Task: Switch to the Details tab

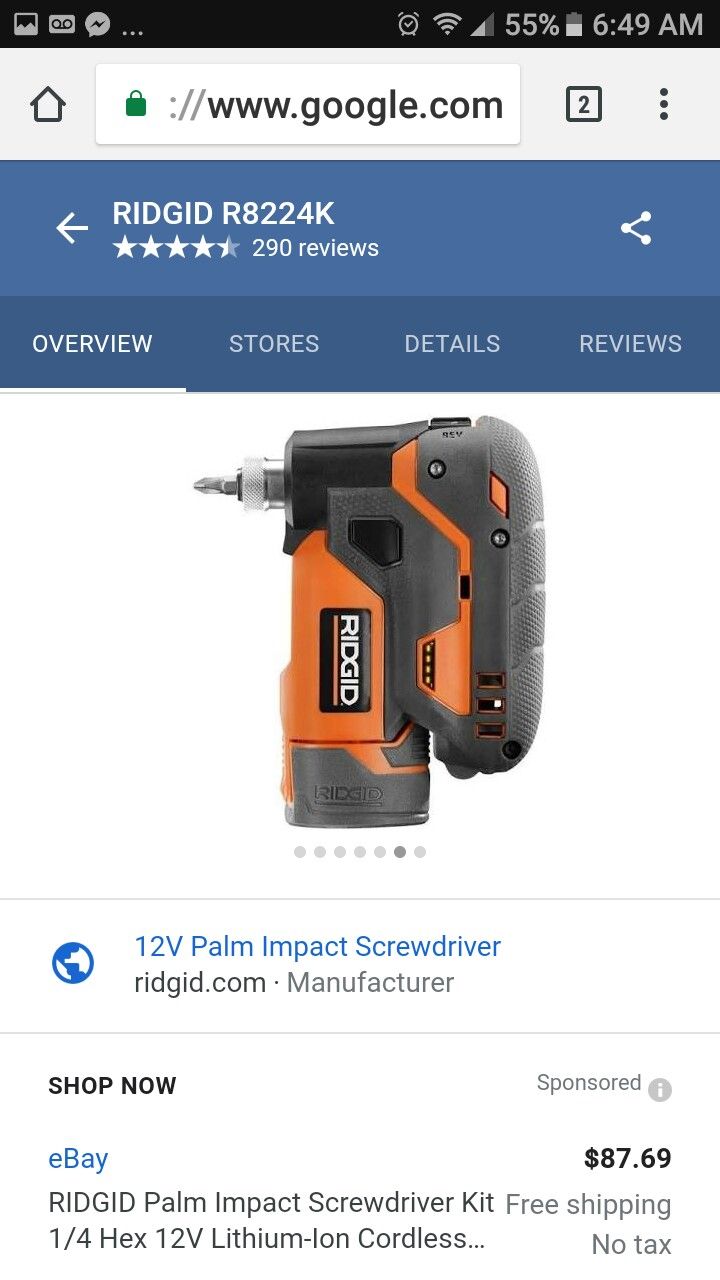Action: point(452,344)
